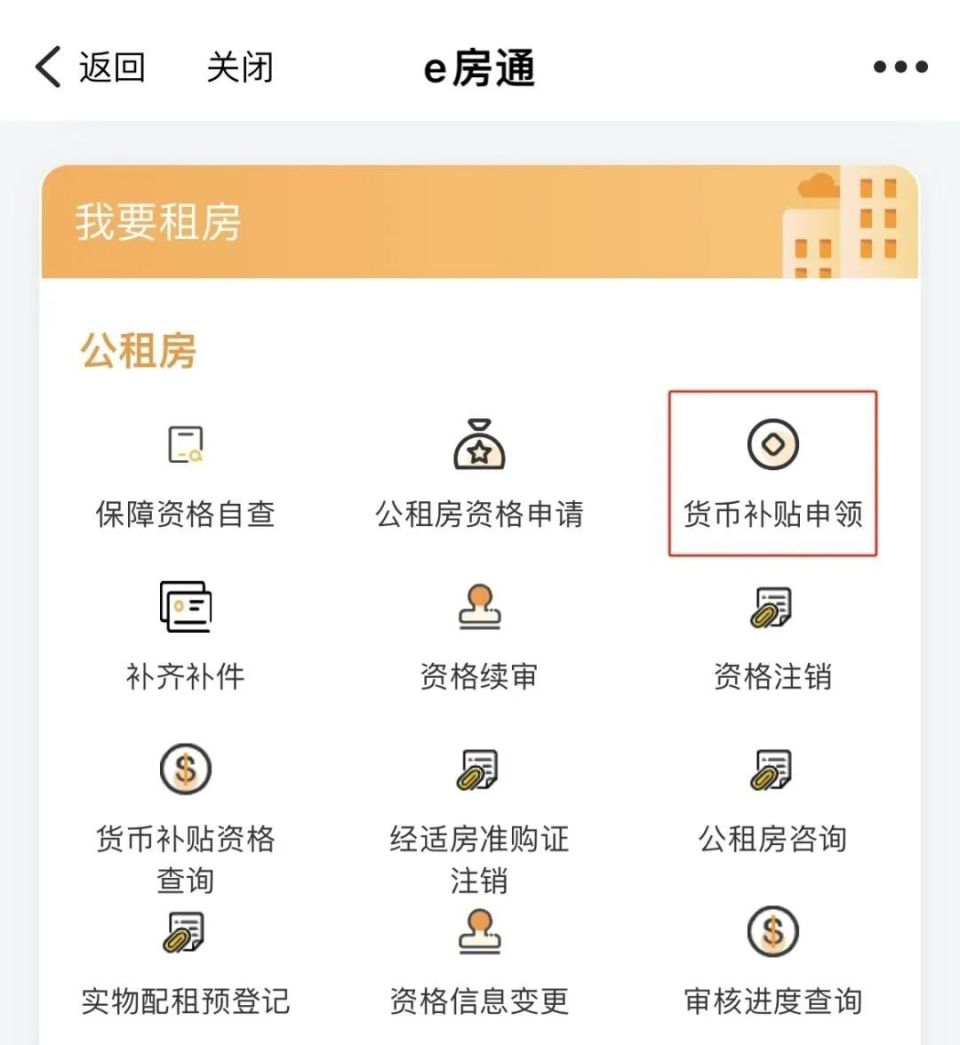The height and width of the screenshot is (1045, 960).
Task: Open 公租房咨询 through its icon
Action: [772, 768]
